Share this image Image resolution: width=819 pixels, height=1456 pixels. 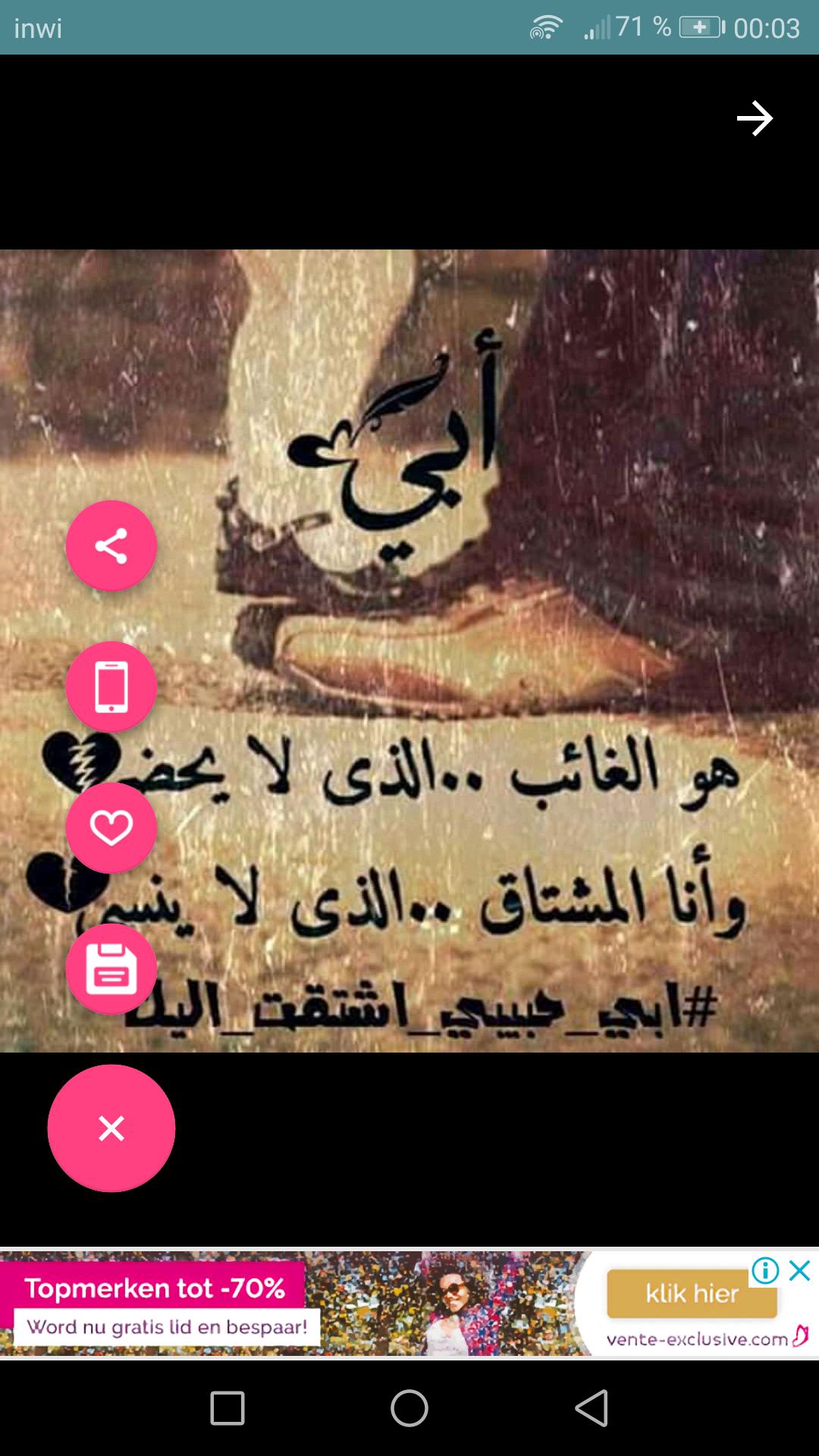111,546
